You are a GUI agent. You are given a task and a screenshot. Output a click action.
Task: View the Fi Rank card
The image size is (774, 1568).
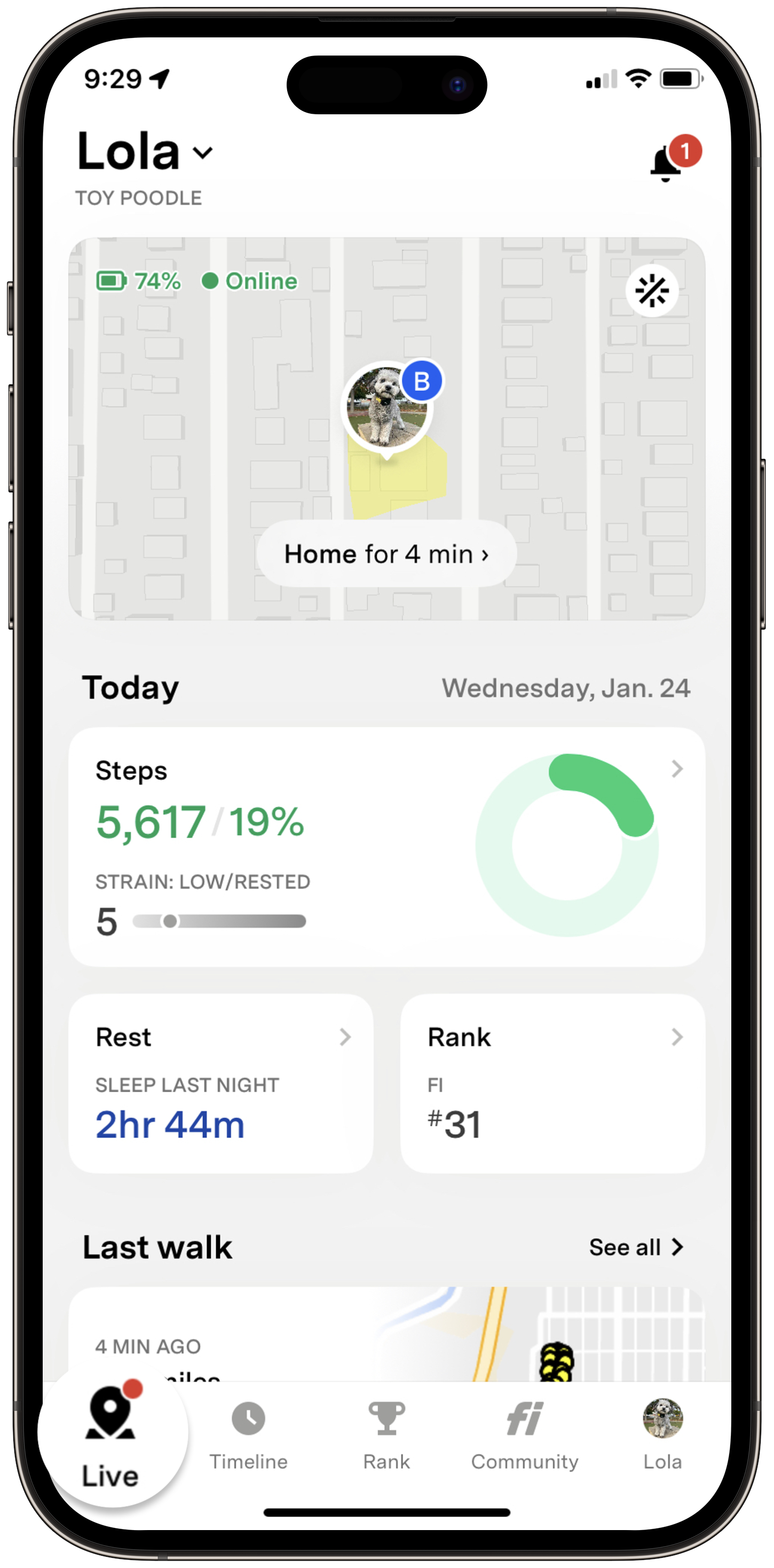point(552,1083)
